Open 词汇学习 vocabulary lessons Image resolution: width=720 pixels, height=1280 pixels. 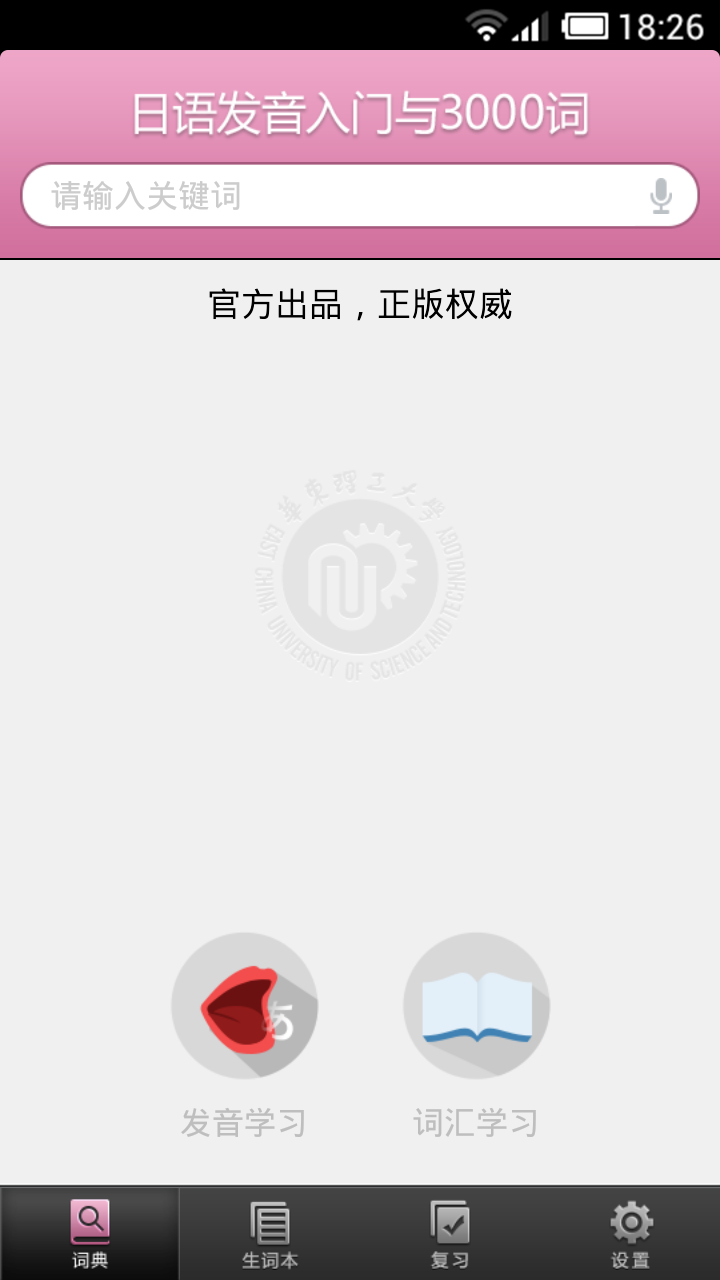(476, 1006)
